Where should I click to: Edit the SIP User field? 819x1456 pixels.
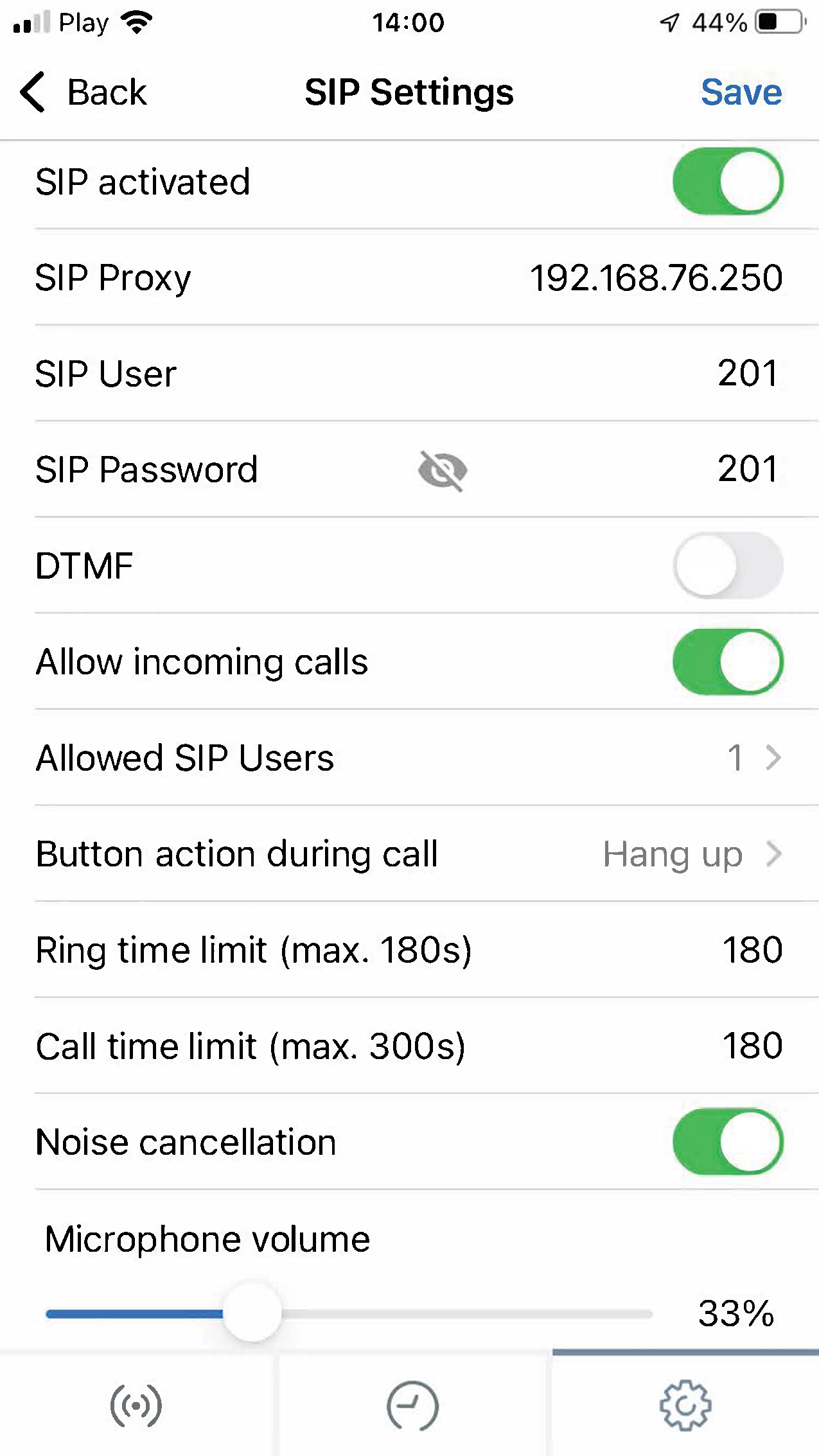point(748,373)
